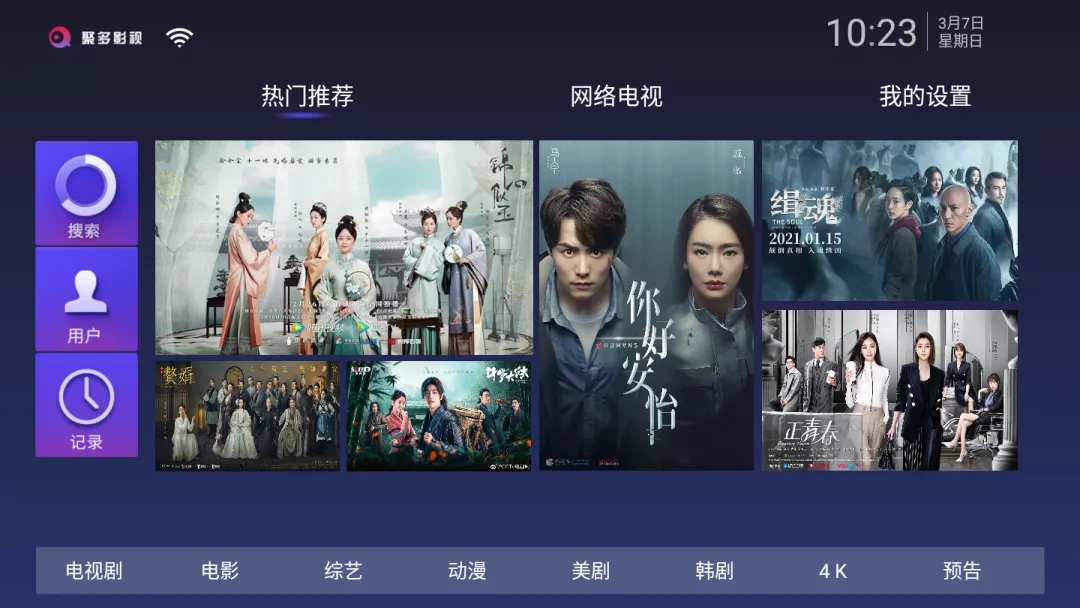Screen dimensions: 1080x608
Task: Open the 预告 trailers category
Action: (x=961, y=571)
